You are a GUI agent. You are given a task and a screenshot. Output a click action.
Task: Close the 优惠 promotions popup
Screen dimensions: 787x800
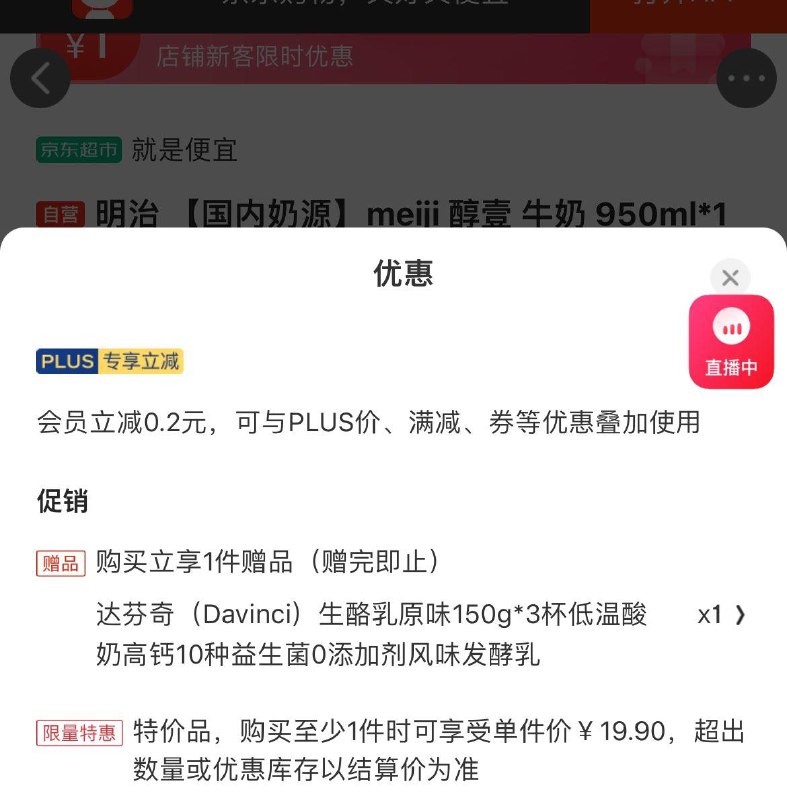click(x=730, y=278)
